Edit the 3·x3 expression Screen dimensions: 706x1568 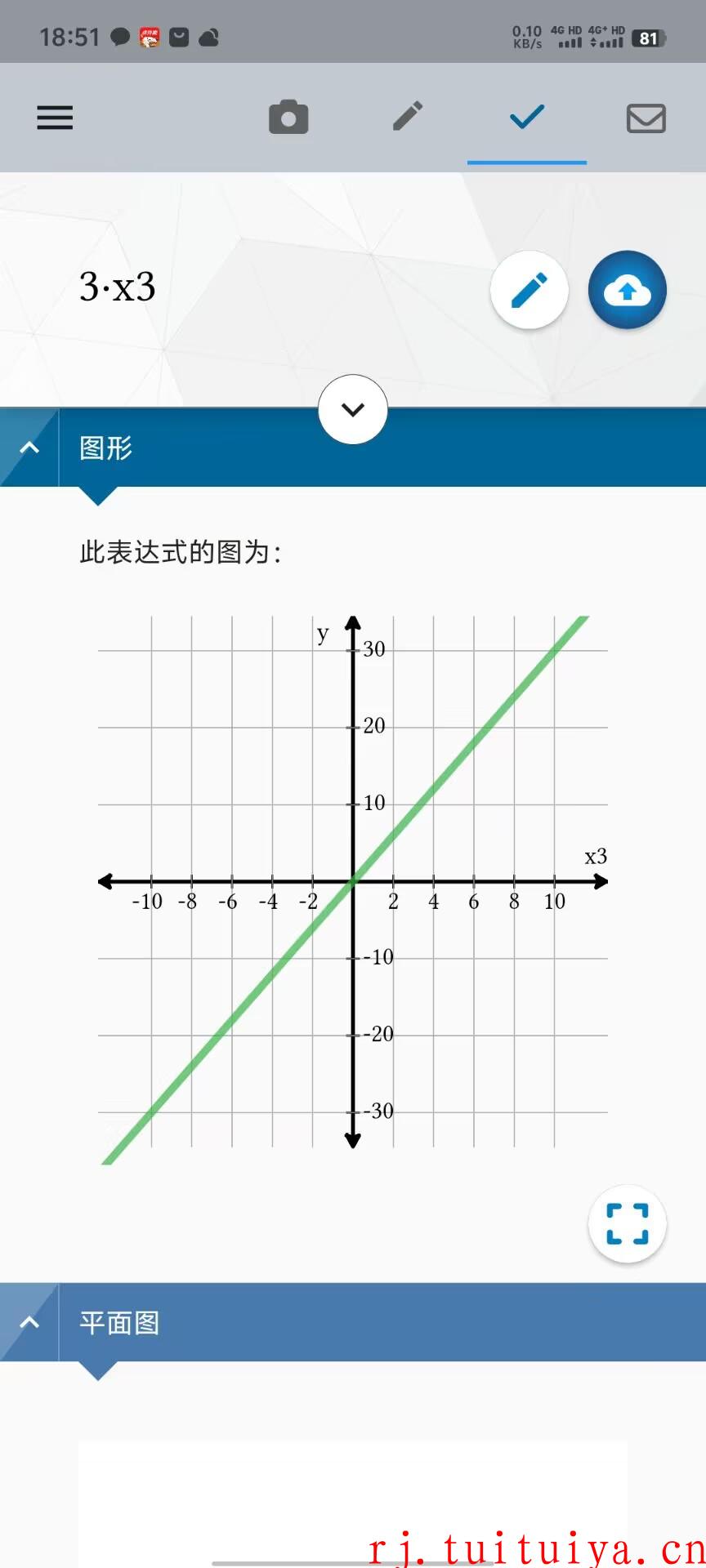529,290
